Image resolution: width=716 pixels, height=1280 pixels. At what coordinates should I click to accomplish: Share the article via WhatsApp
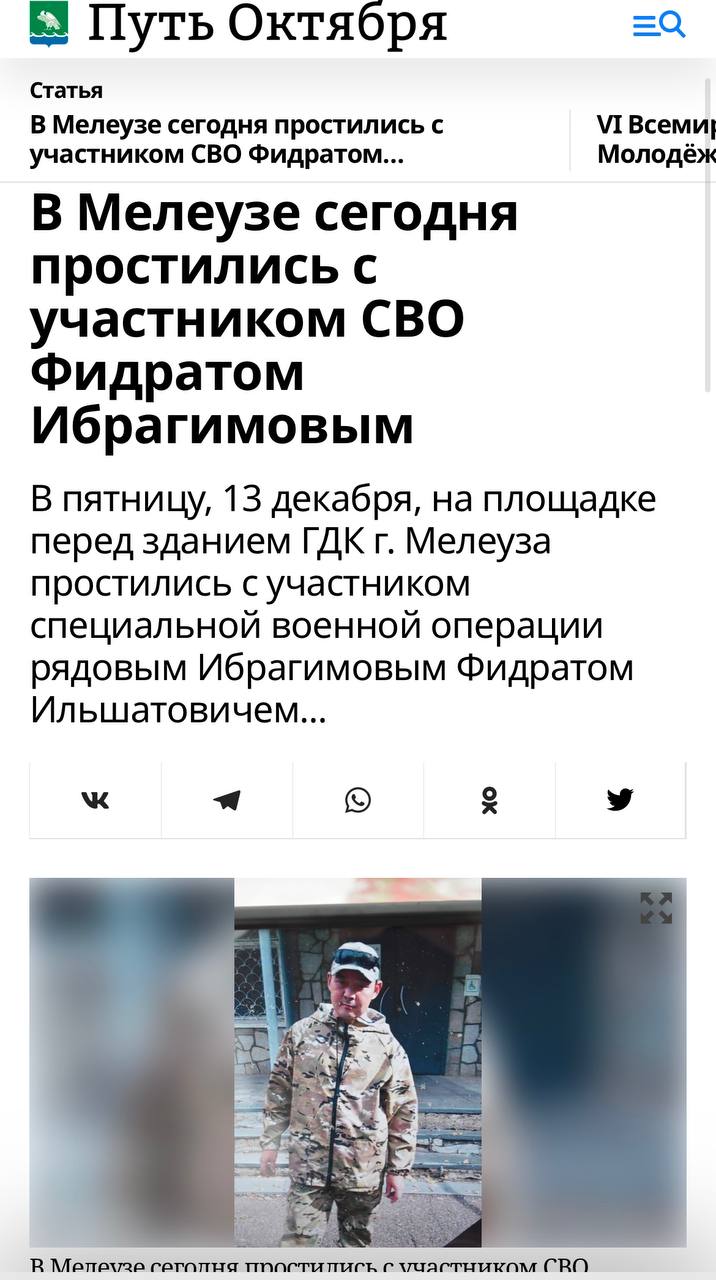click(358, 800)
